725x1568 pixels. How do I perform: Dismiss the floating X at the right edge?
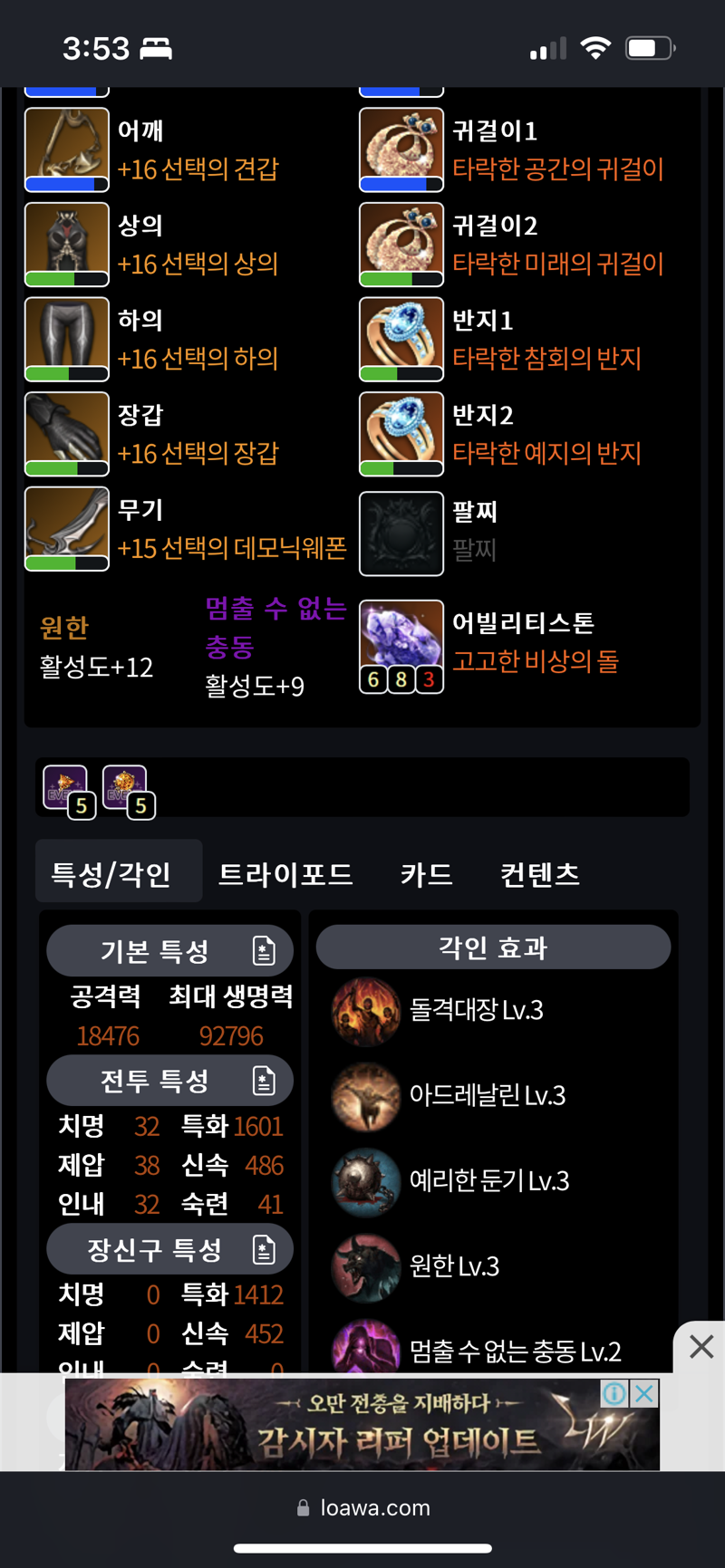(701, 1347)
